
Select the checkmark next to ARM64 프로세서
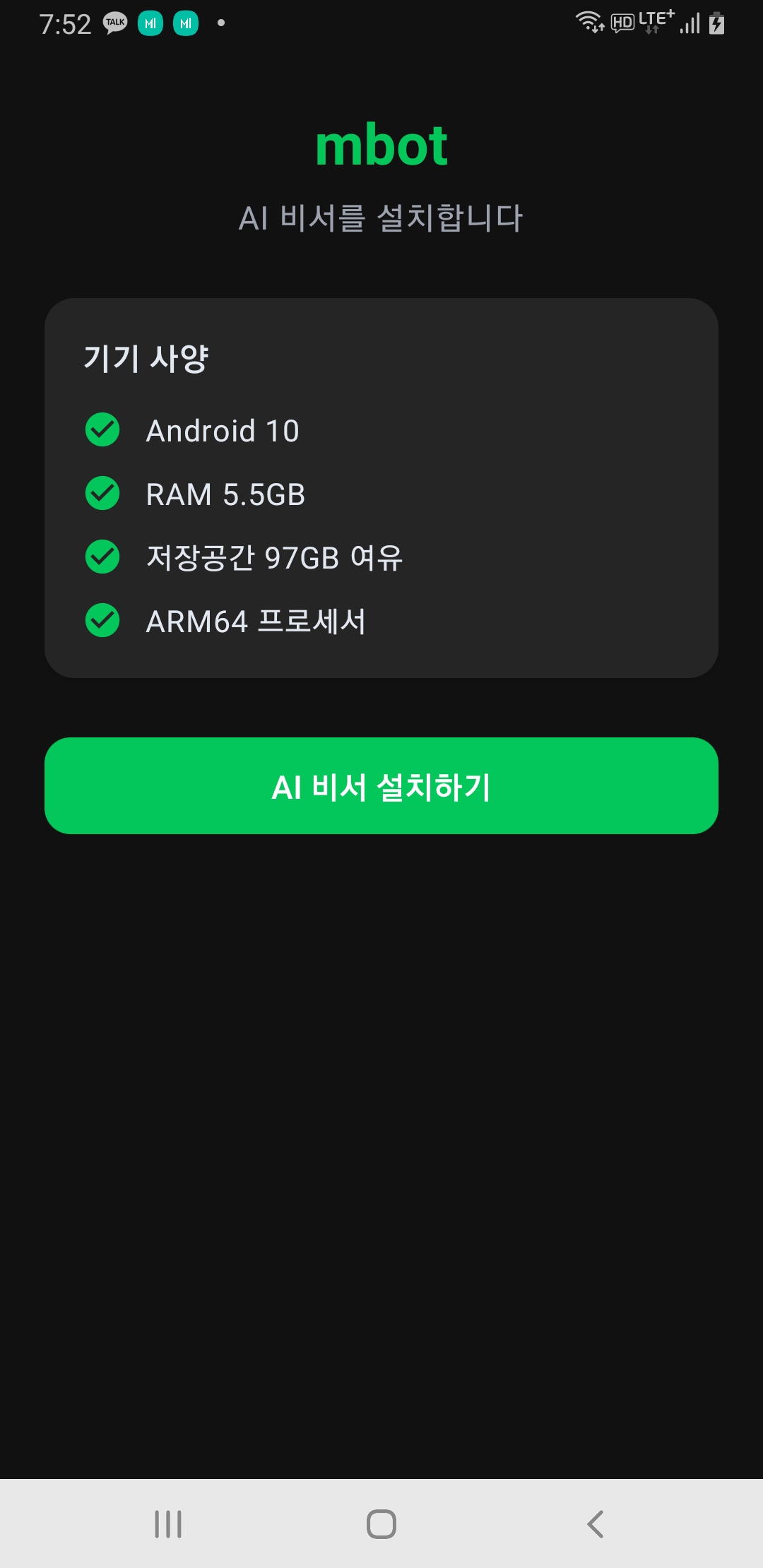click(102, 621)
